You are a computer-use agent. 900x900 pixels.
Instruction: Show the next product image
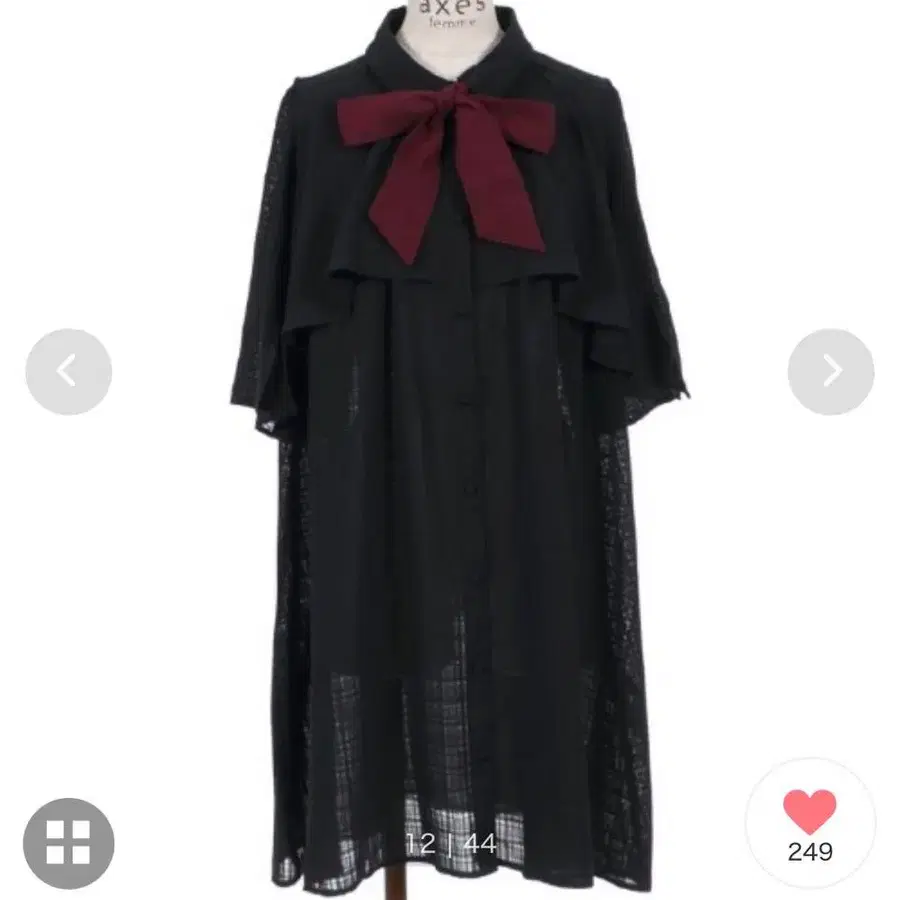pos(831,372)
